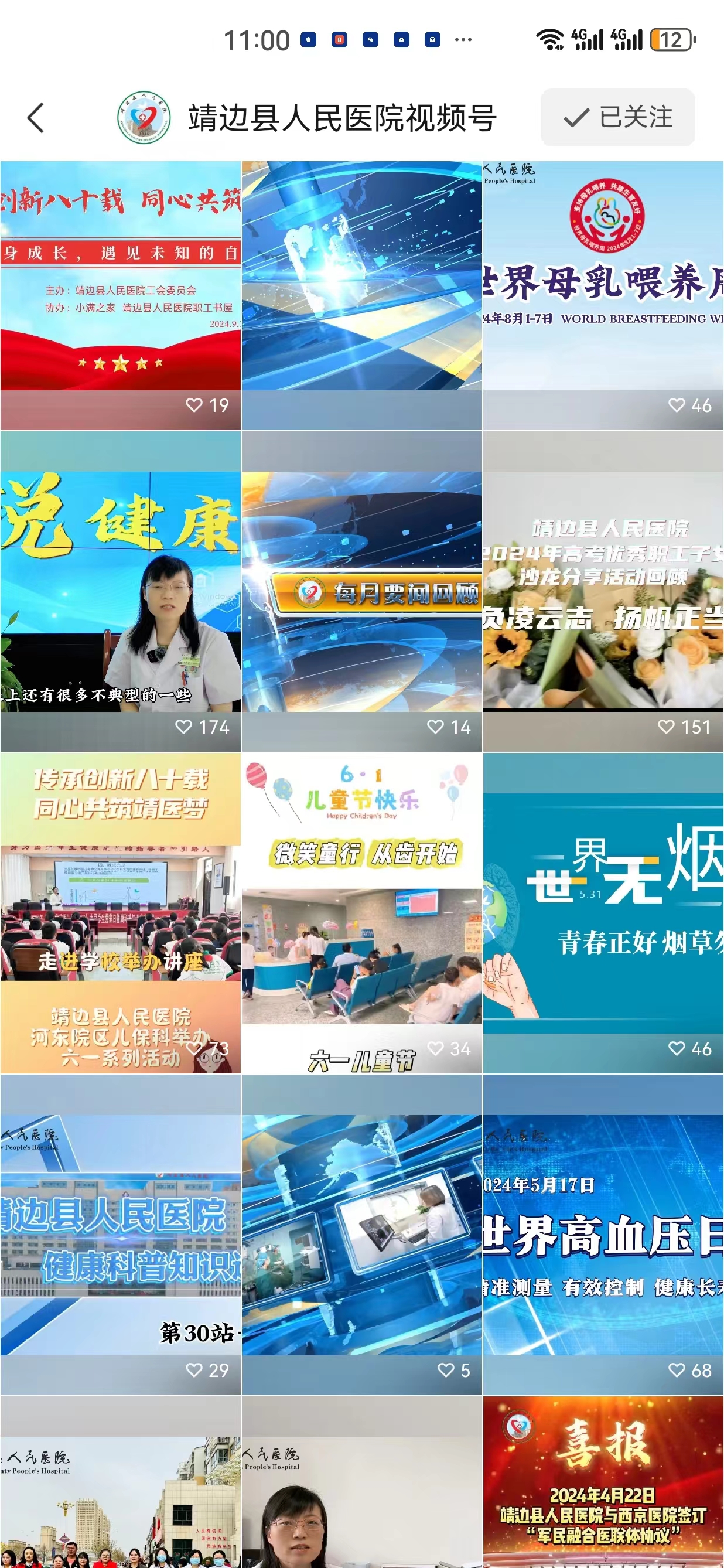
Task: Play the bottom-row video of woman with glasses
Action: pos(362,1491)
